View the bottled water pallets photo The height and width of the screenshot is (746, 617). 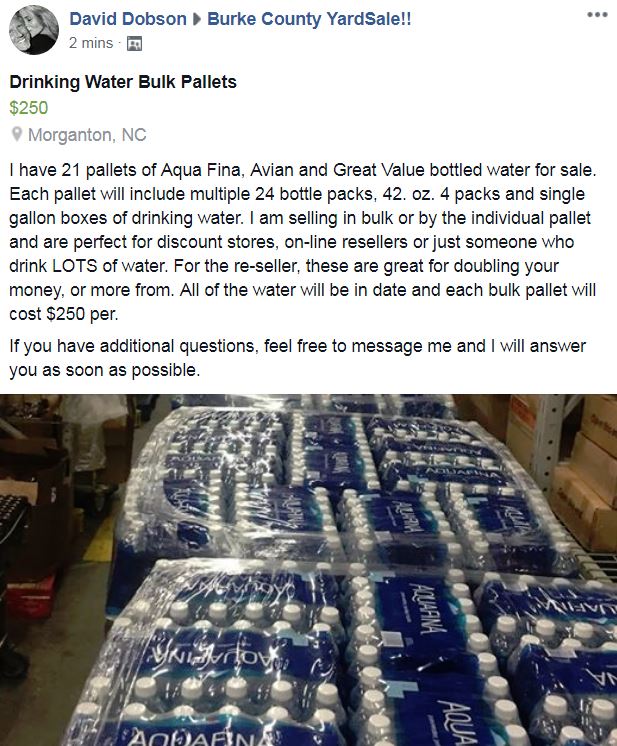(308, 570)
